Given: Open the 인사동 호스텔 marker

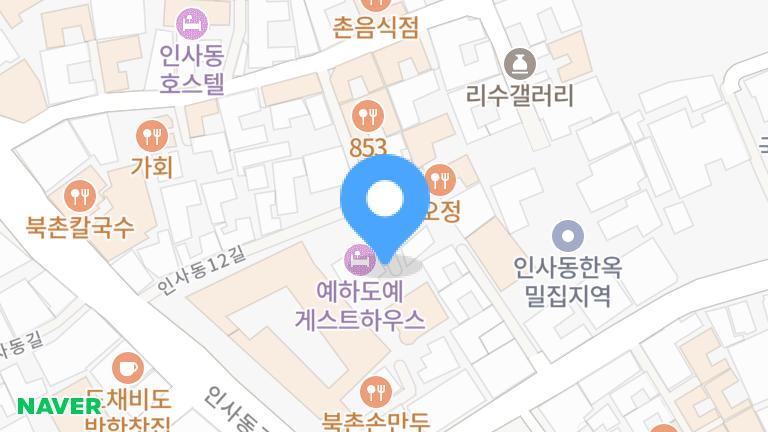Looking at the screenshot, I should pyautogui.click(x=192, y=21).
